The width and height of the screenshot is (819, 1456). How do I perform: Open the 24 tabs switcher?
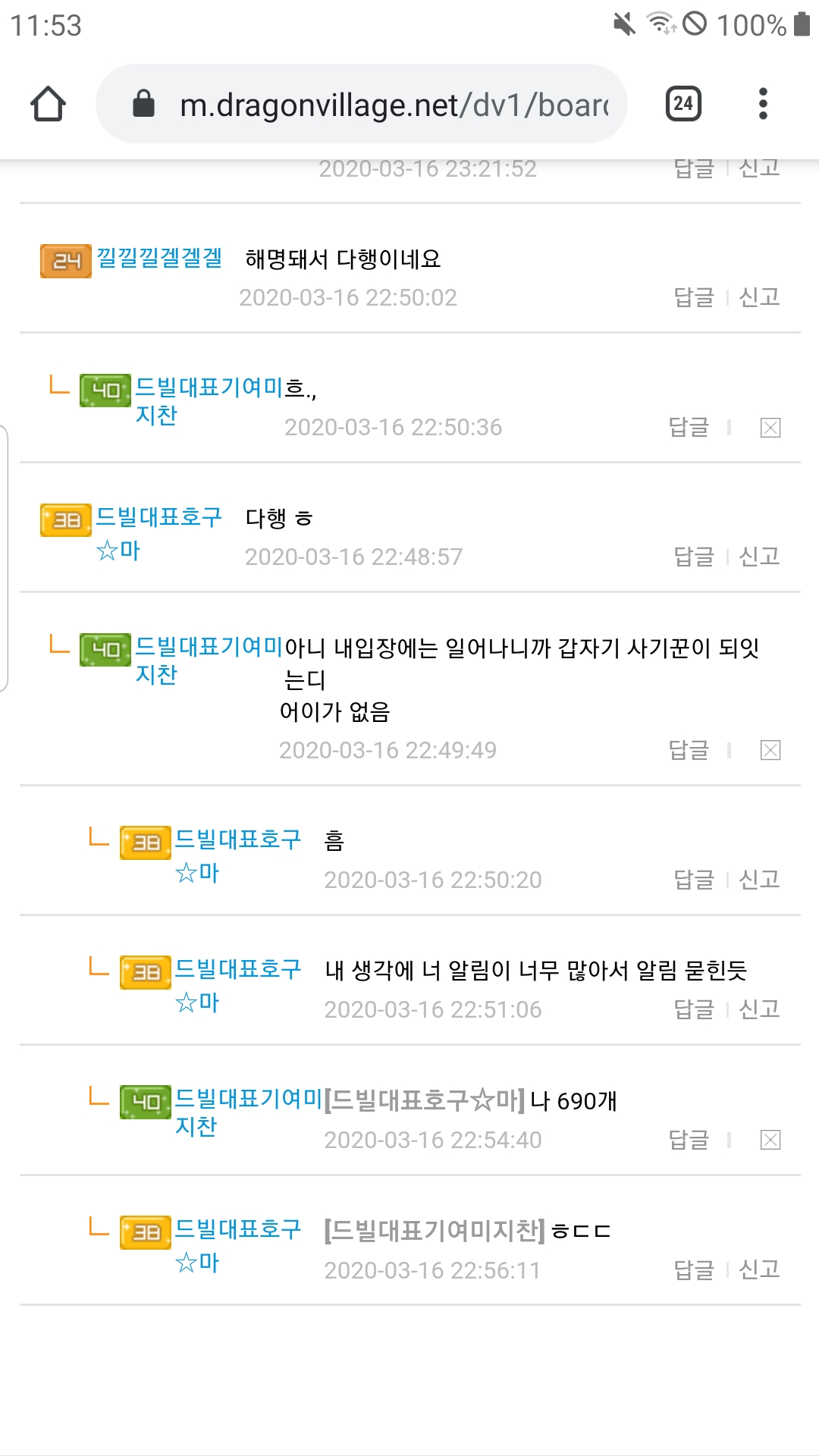pos(682,104)
